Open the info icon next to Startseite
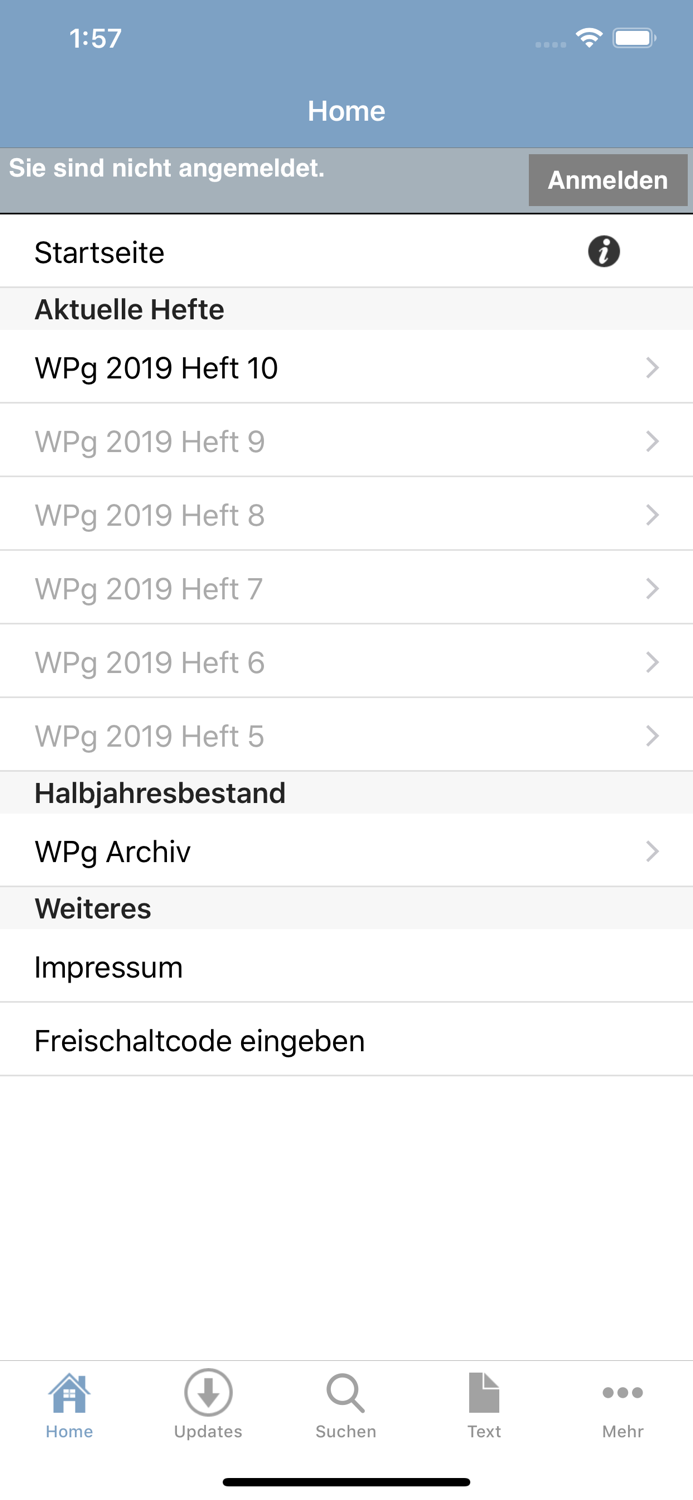Screen dimensions: 693x1500 (603, 252)
